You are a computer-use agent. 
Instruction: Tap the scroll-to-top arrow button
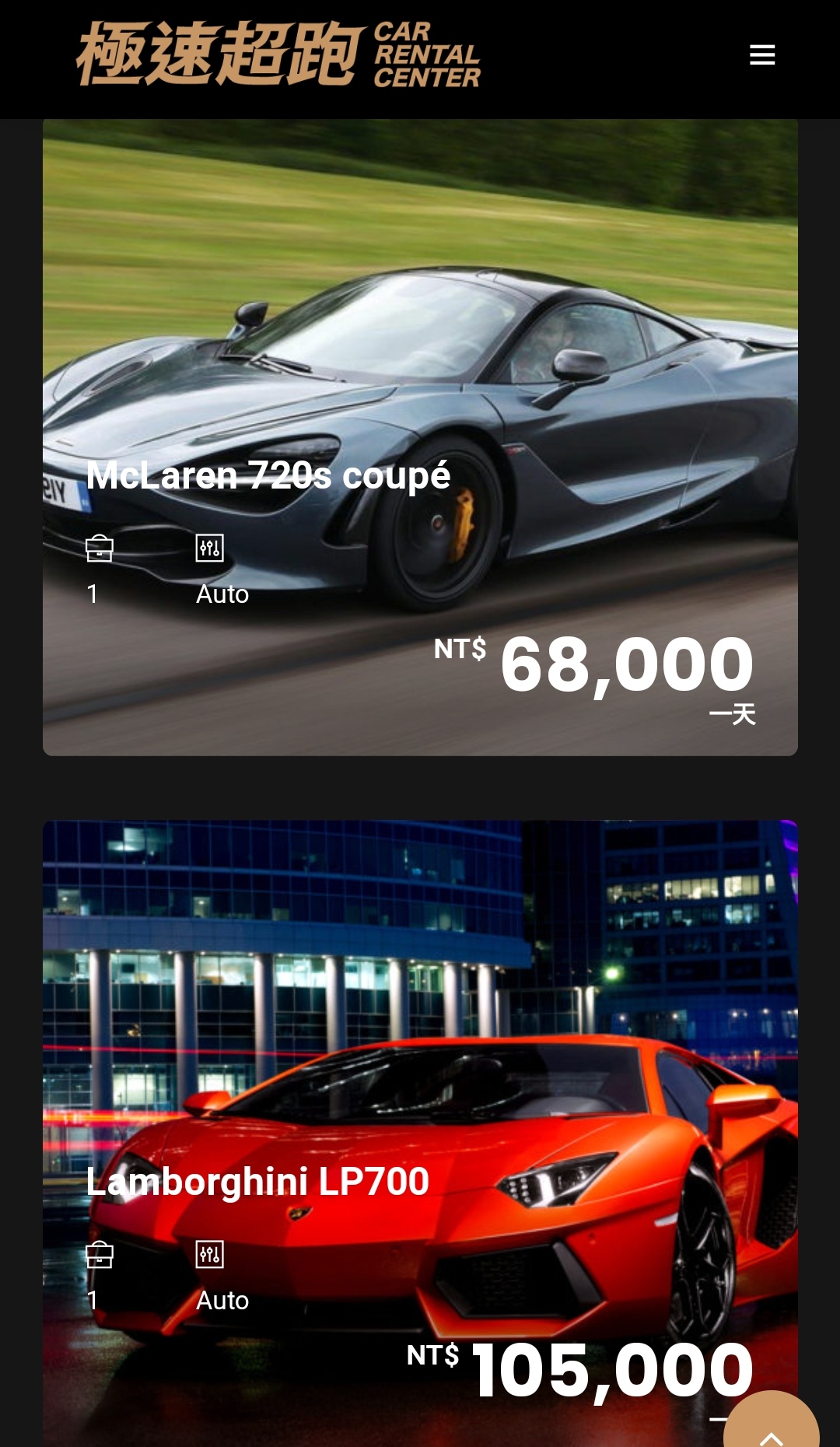[x=771, y=1422]
